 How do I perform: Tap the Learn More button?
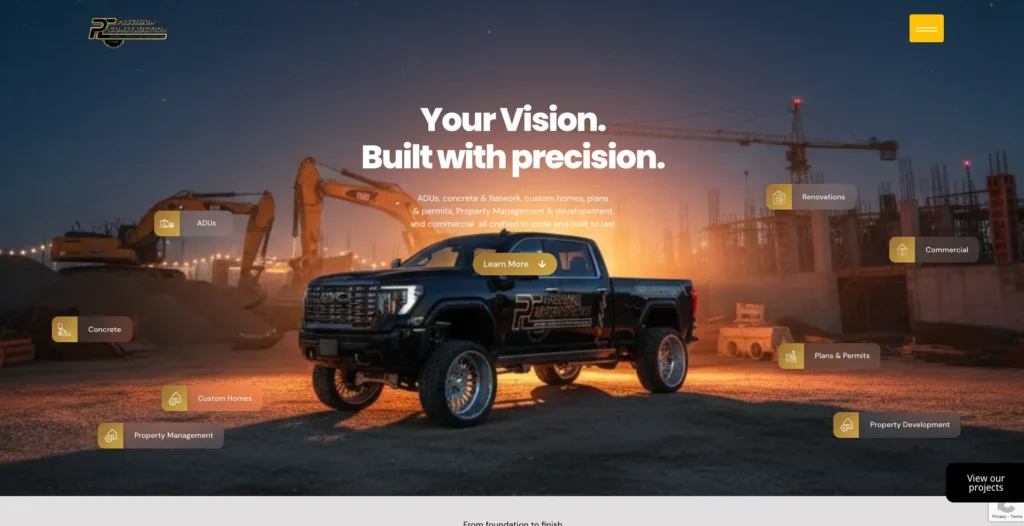click(515, 264)
